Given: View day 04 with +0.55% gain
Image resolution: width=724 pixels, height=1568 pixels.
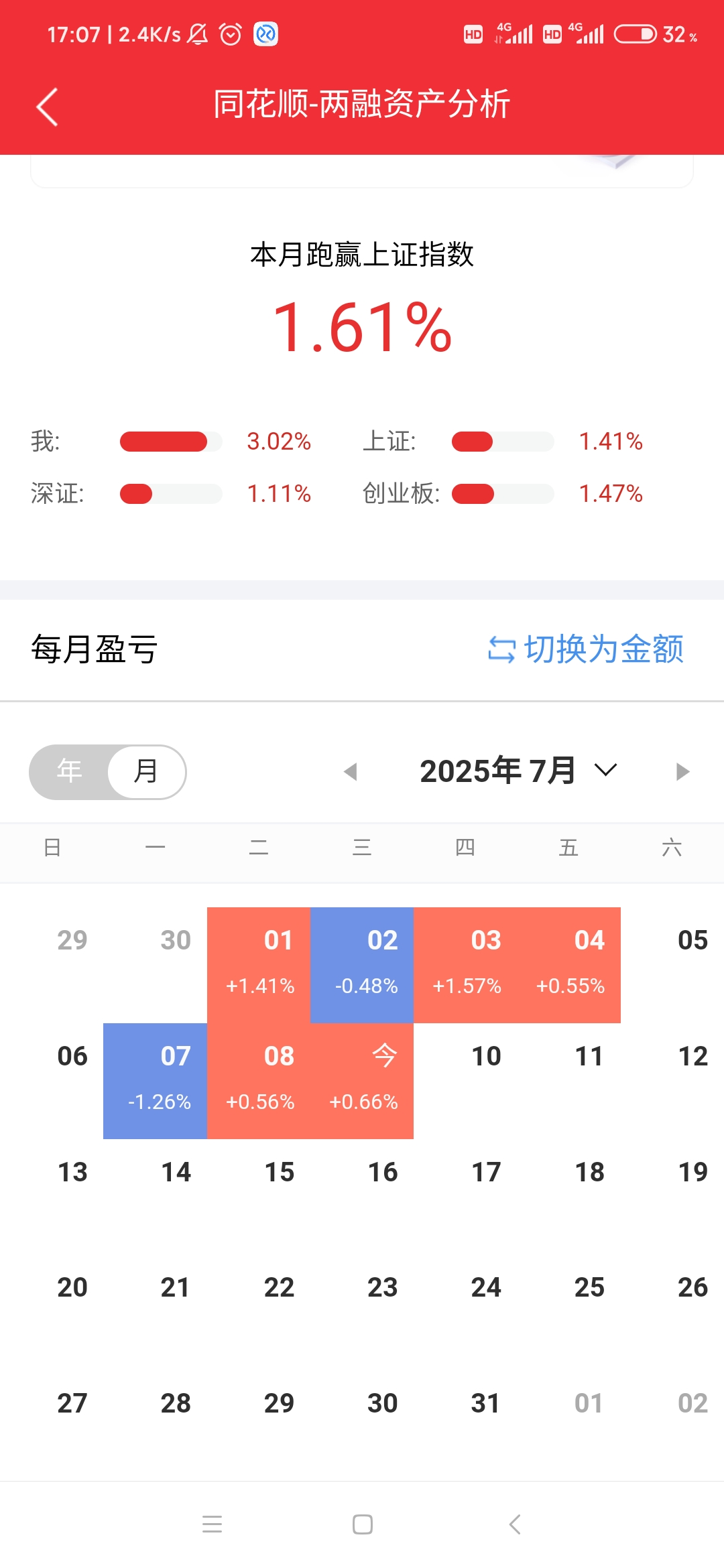Looking at the screenshot, I should click(569, 964).
